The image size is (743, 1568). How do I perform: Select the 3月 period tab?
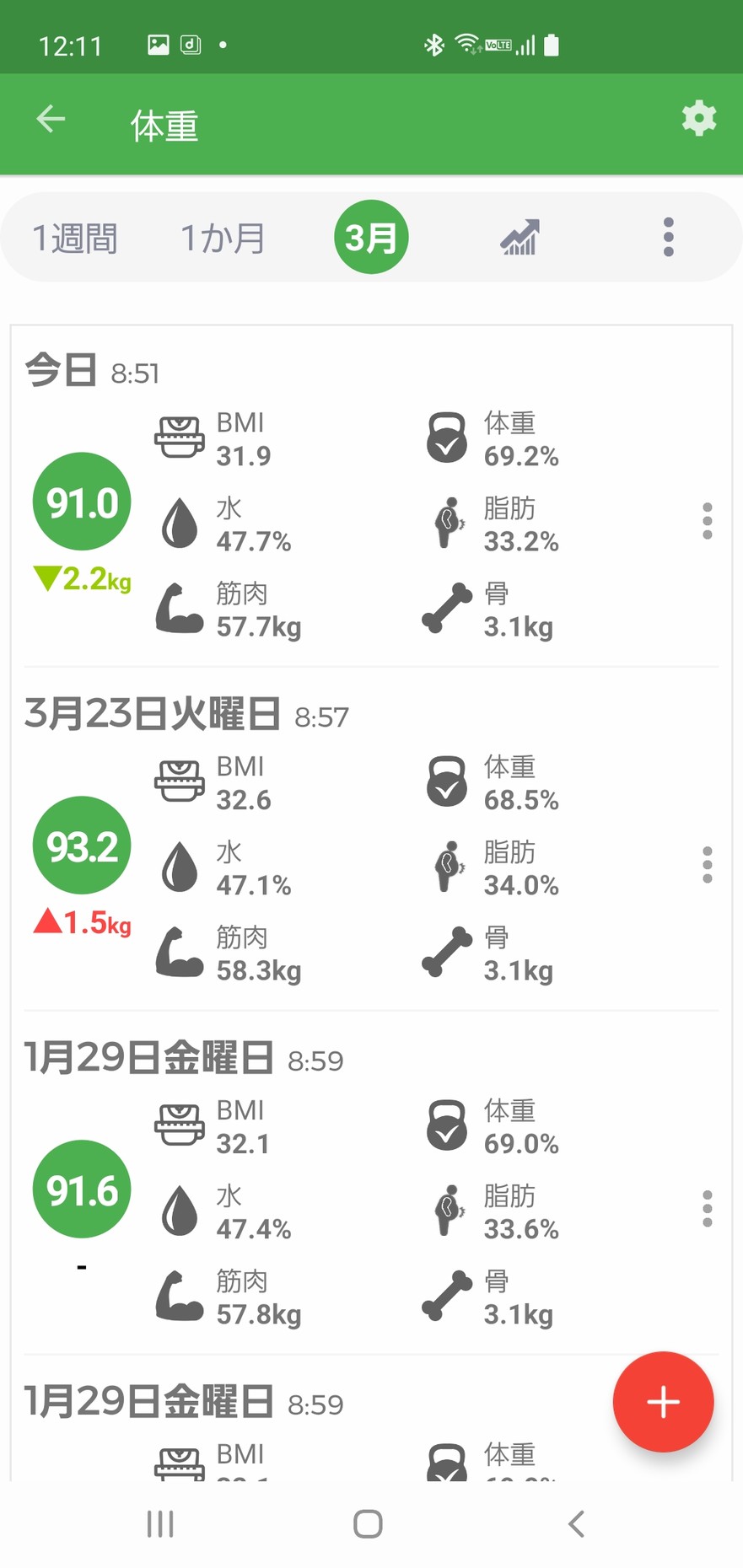tap(371, 237)
